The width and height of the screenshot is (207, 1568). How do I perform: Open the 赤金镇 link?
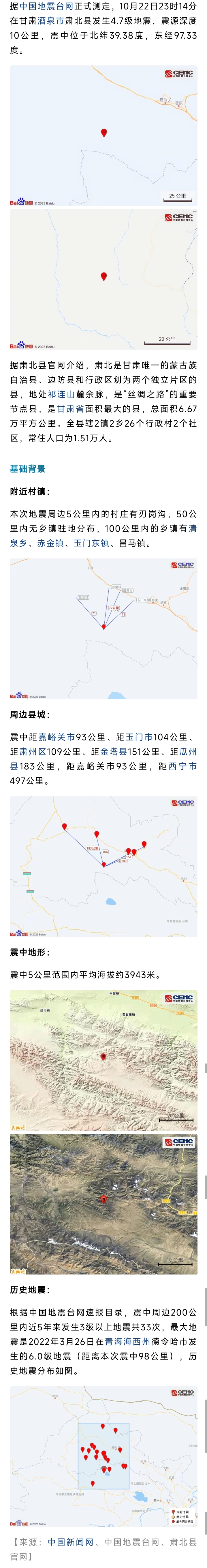click(50, 543)
